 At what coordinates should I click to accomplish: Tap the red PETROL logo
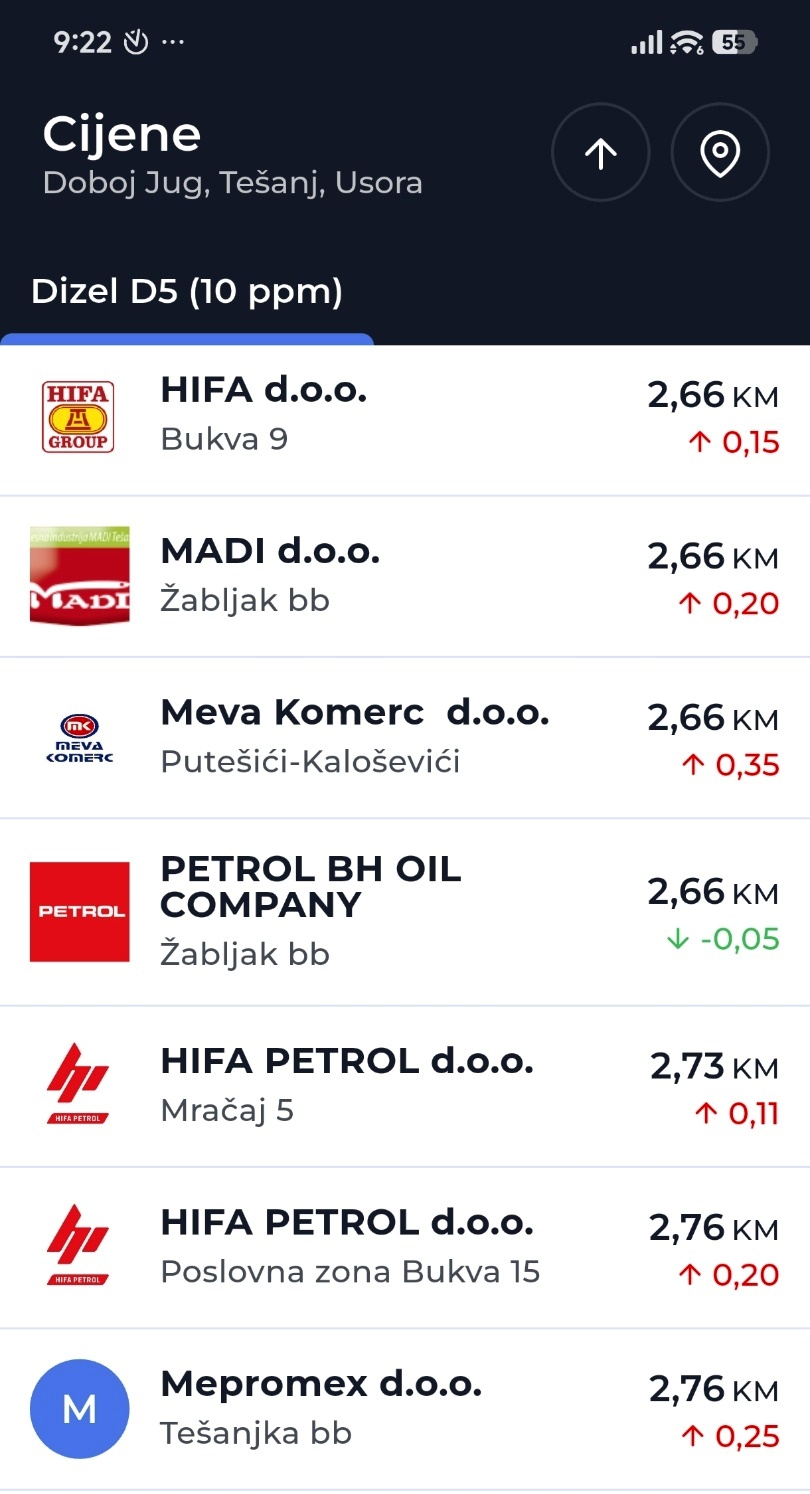point(80,911)
